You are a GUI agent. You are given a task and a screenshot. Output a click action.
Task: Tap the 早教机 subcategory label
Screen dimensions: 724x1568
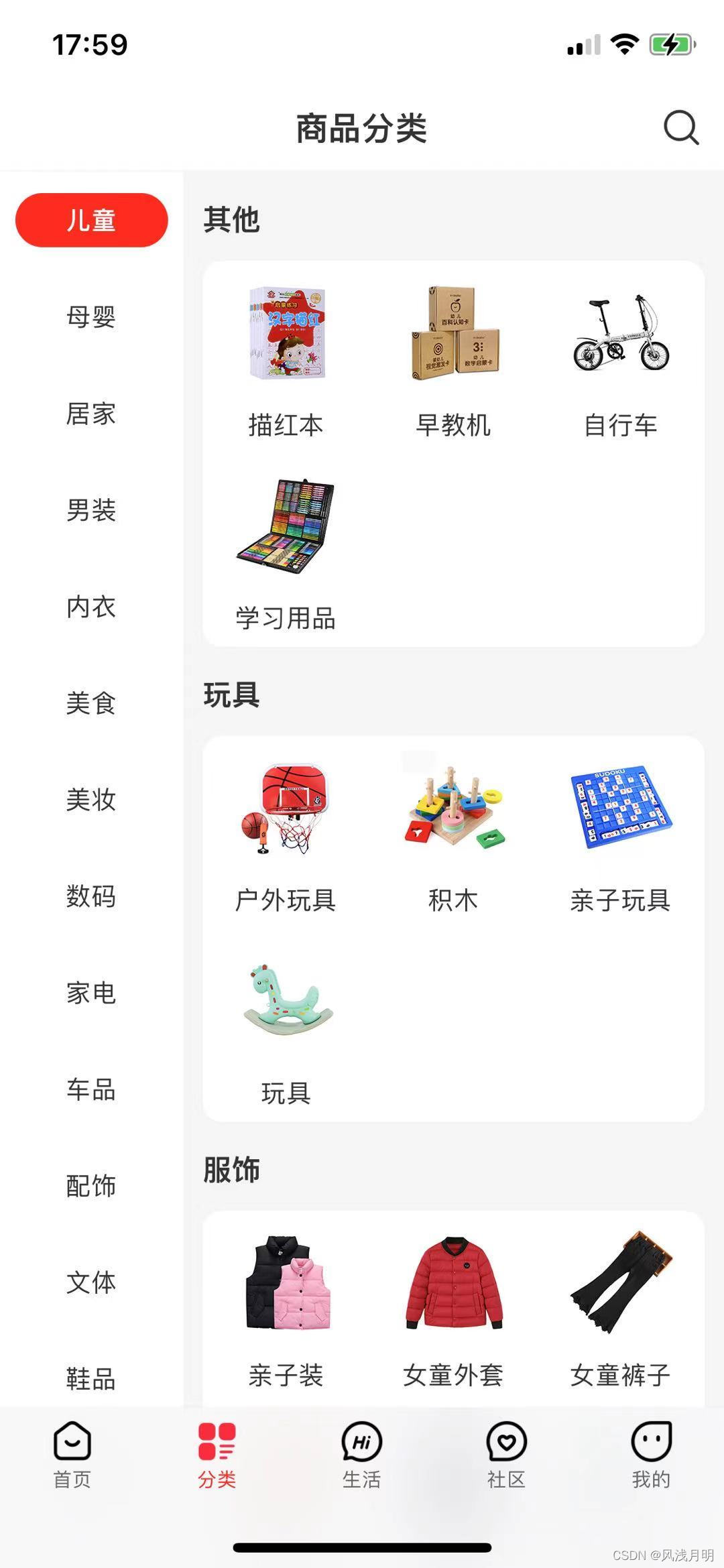tap(453, 424)
